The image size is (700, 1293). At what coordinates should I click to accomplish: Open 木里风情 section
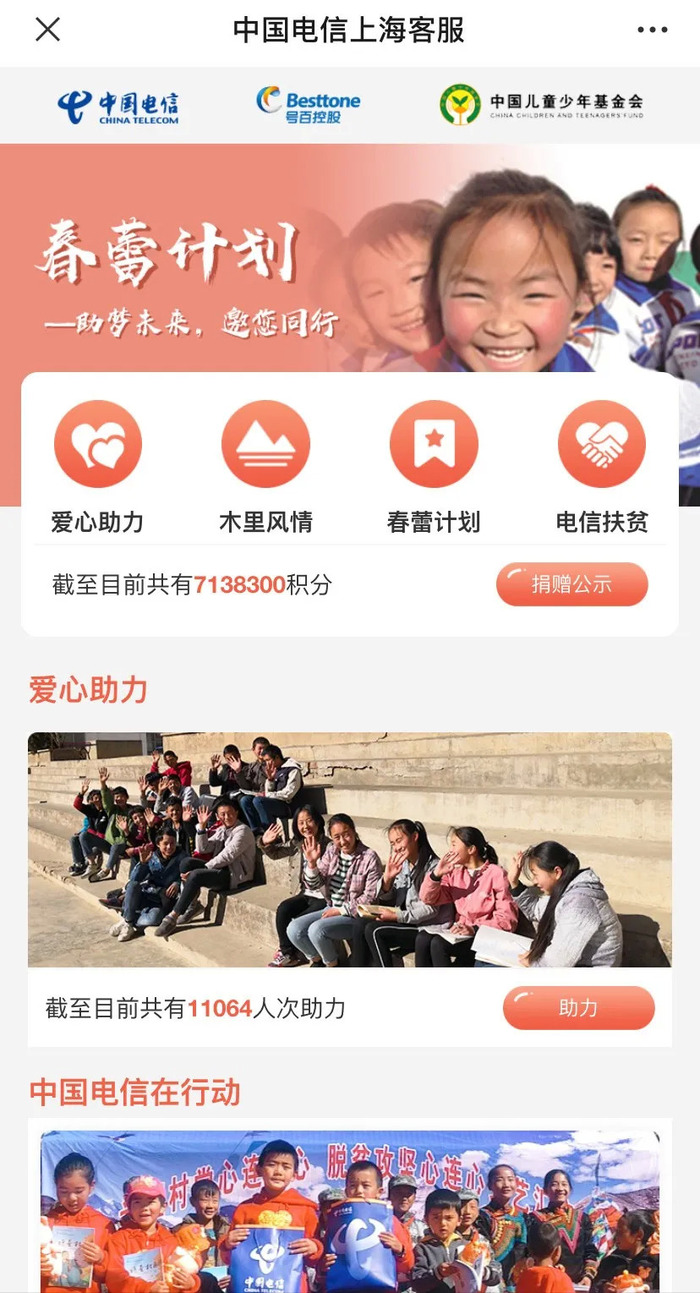tap(265, 444)
